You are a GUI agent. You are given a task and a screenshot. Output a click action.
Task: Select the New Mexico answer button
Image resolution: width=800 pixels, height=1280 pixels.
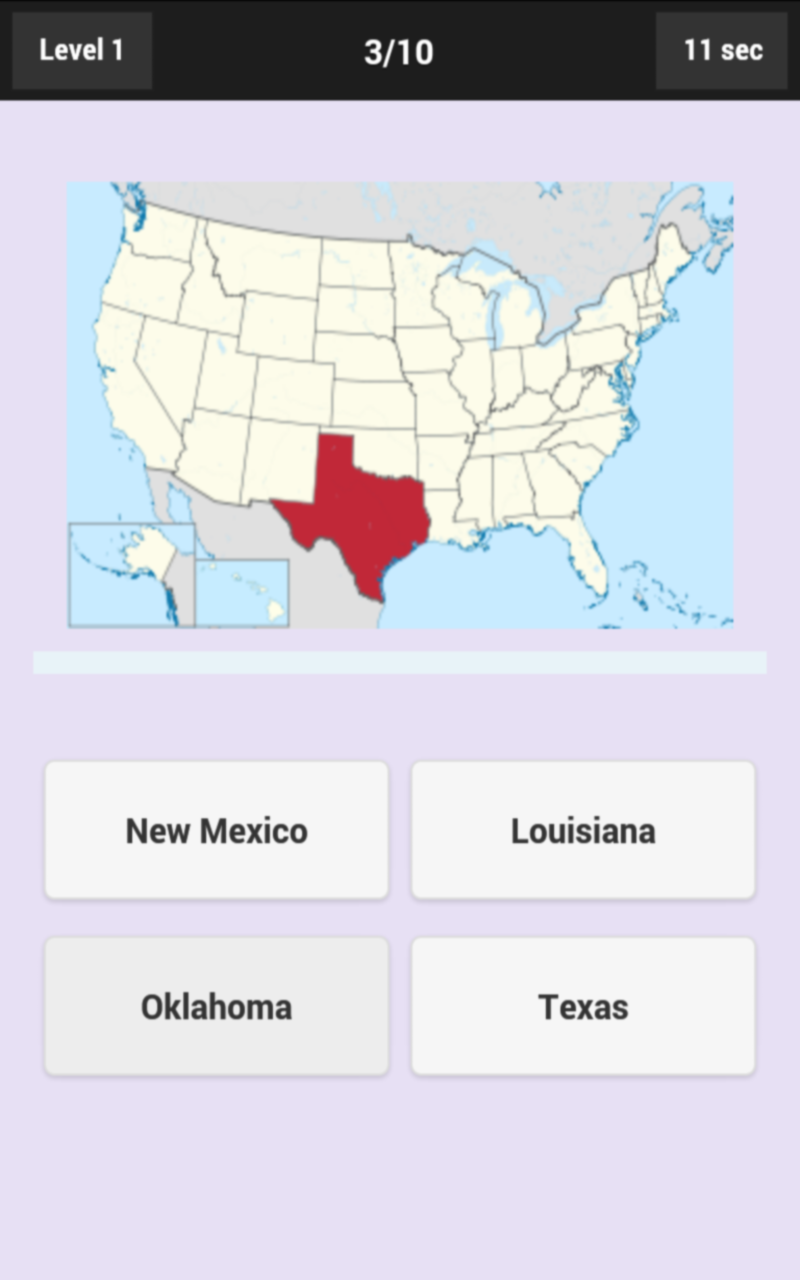point(215,830)
